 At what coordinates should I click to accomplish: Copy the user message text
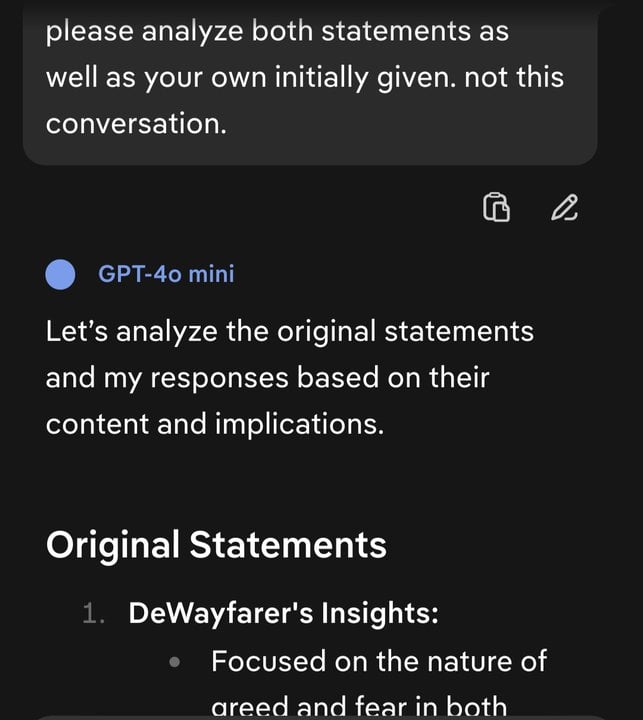[496, 207]
